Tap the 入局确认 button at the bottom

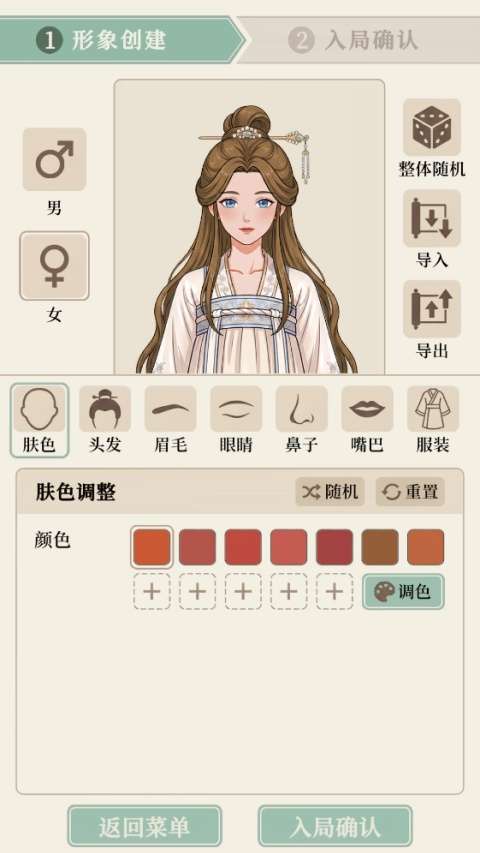click(335, 827)
